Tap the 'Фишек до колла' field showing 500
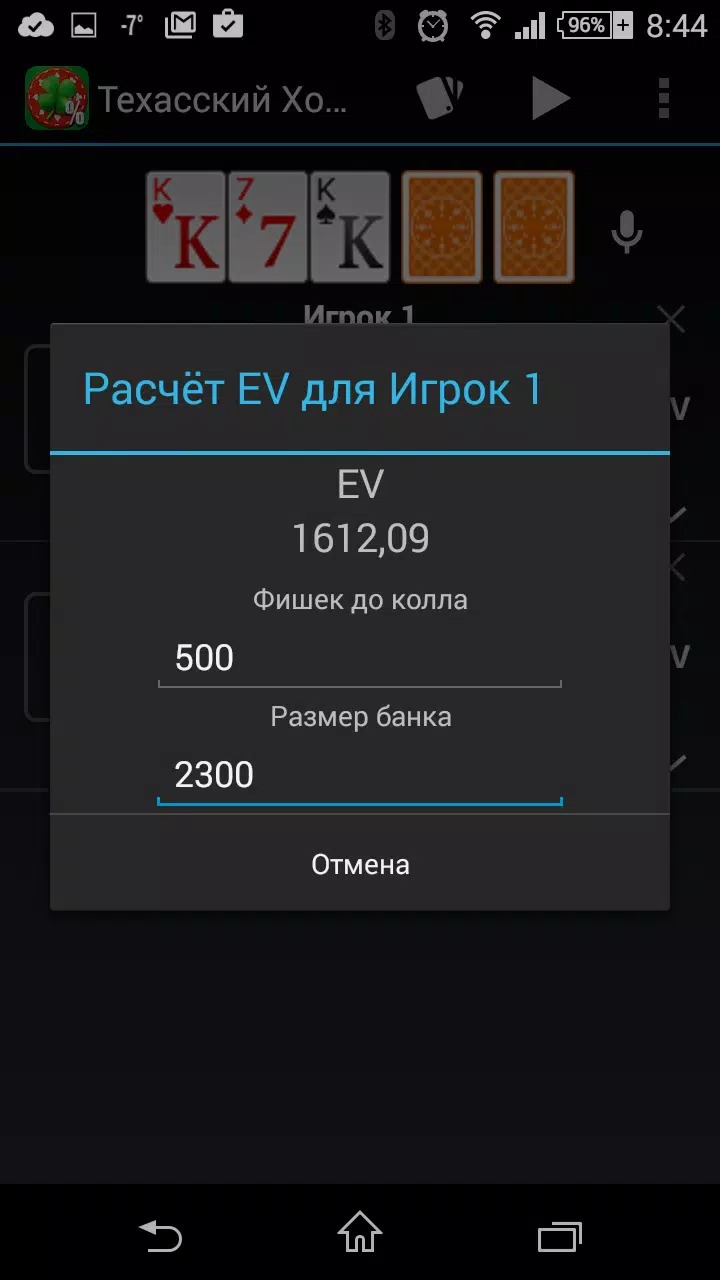The width and height of the screenshot is (720, 1280). click(359, 659)
